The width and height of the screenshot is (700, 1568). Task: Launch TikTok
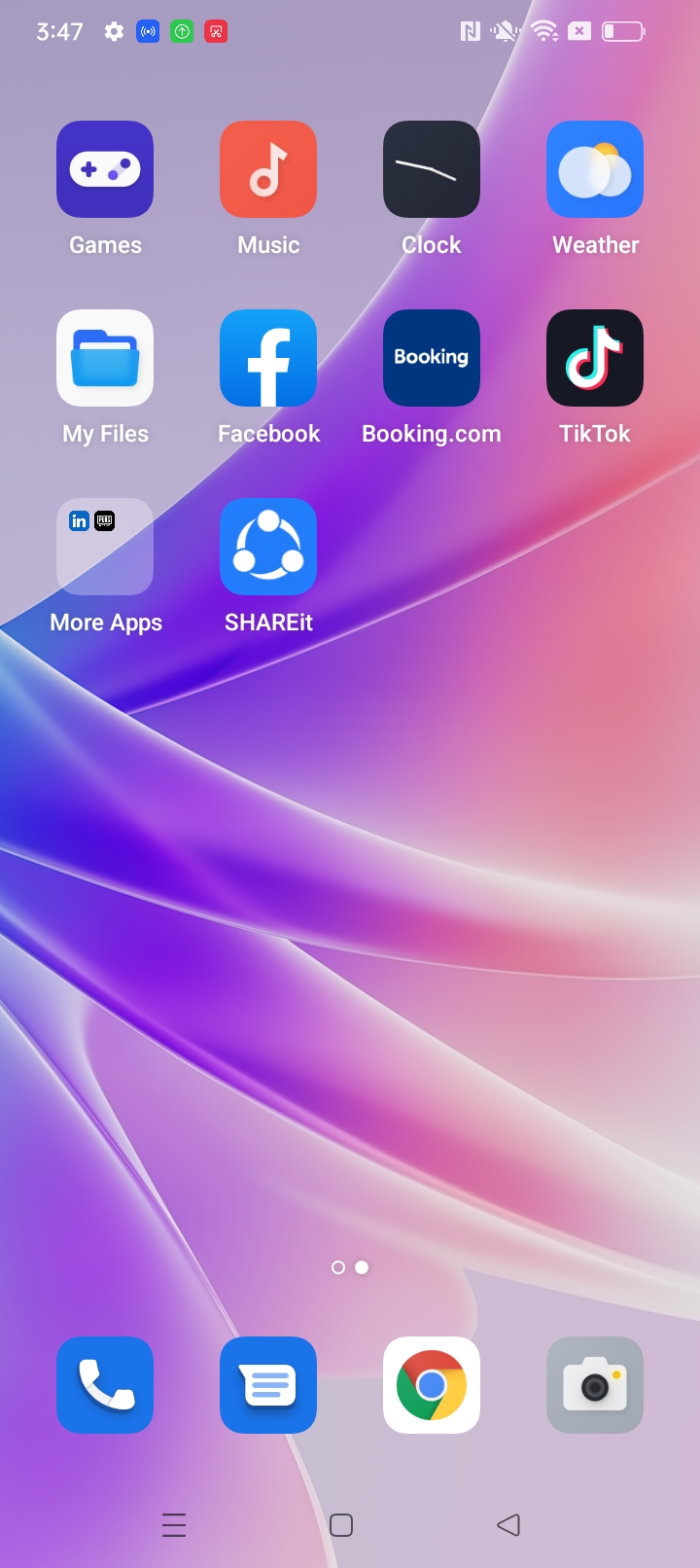[595, 358]
